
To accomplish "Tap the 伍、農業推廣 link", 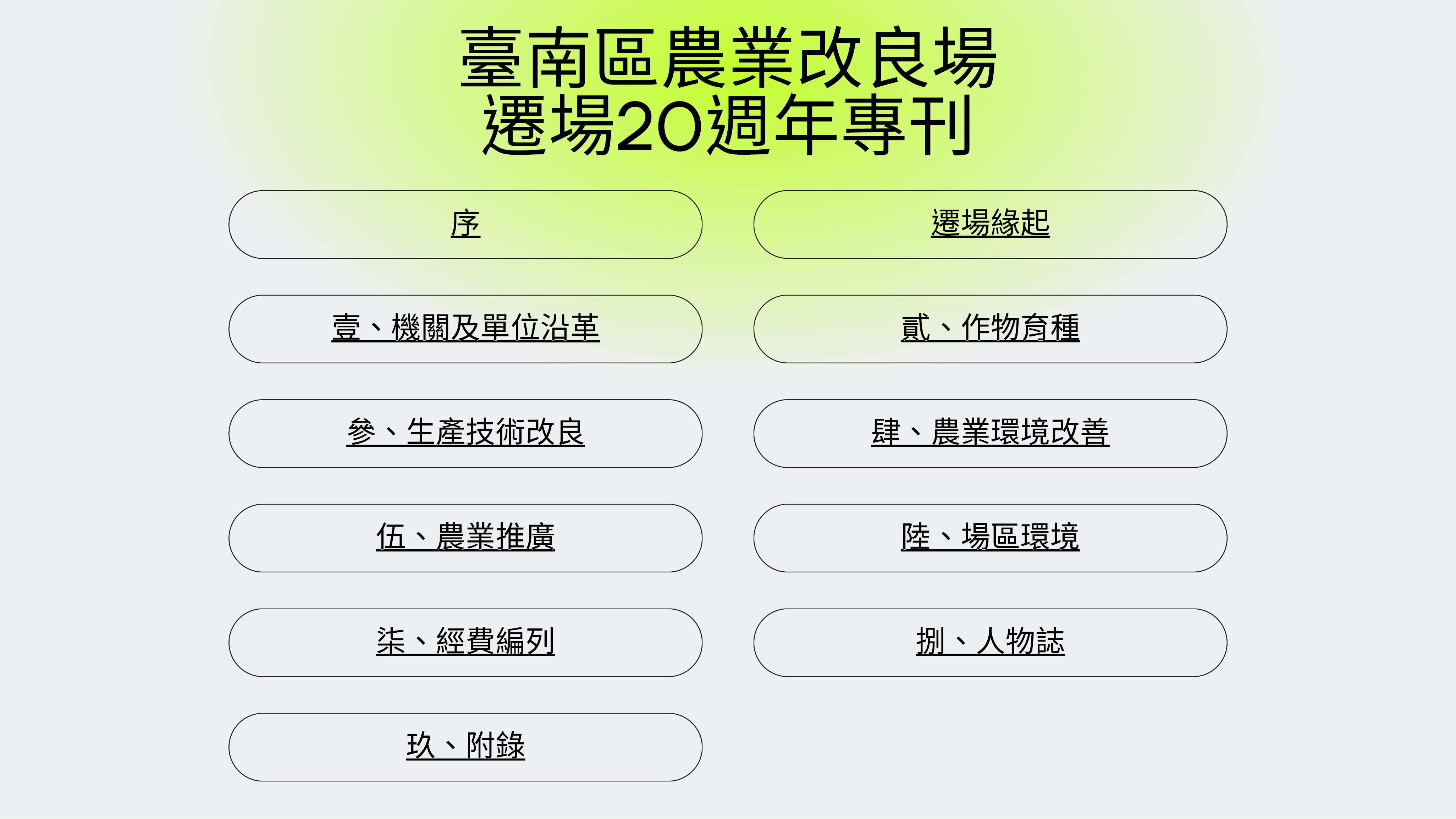I will (x=465, y=538).
